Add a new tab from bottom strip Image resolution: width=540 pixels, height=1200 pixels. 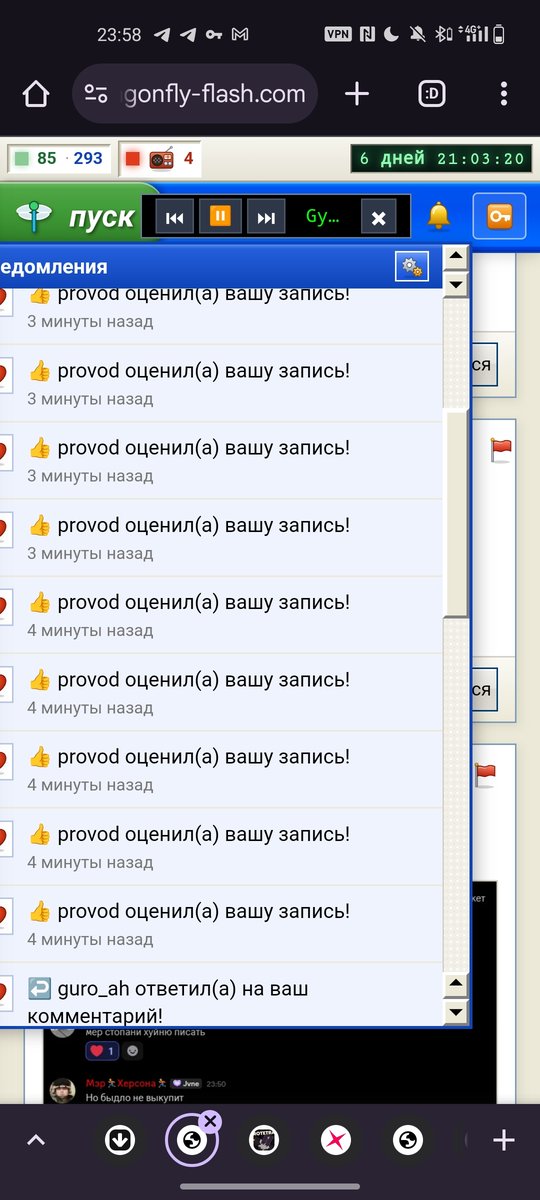pos(504,1140)
